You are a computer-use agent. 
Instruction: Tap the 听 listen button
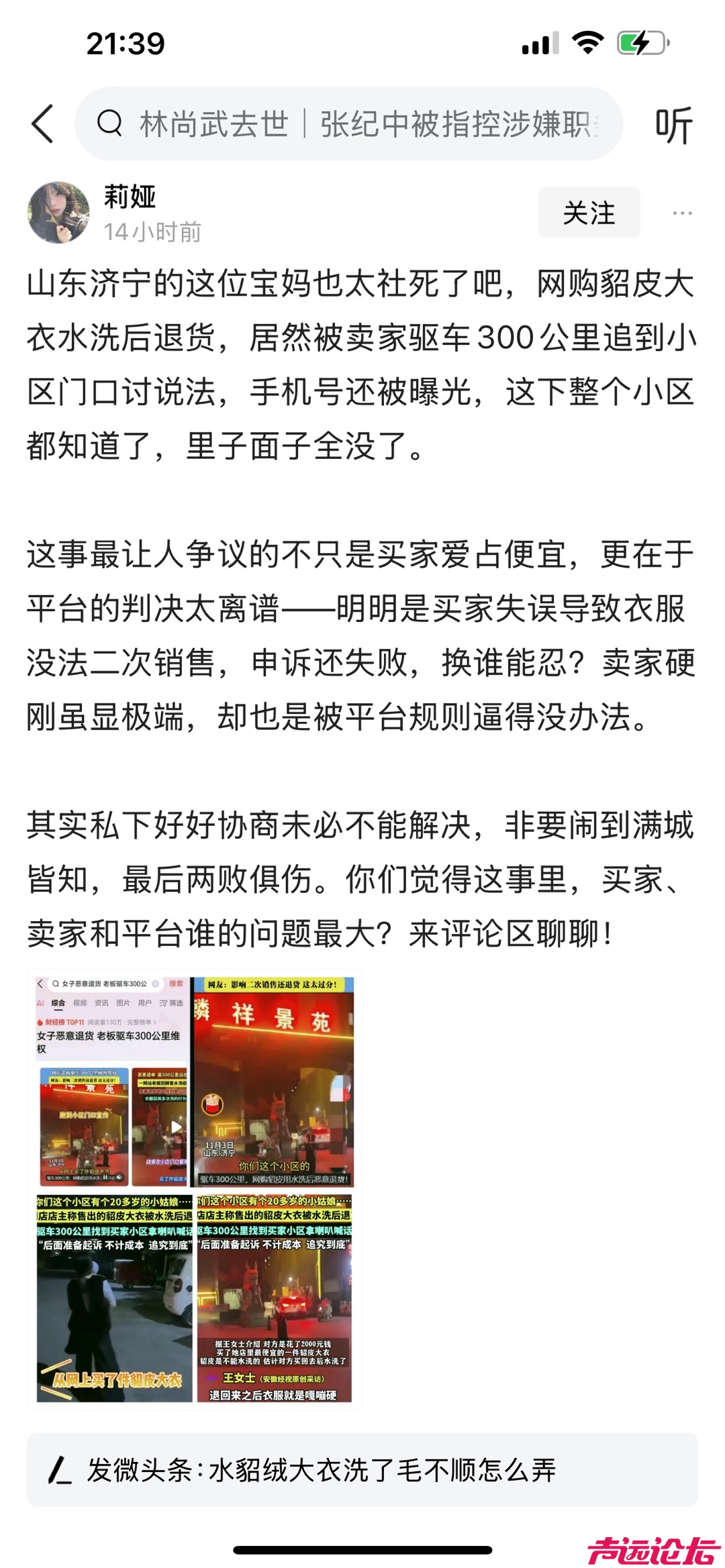click(673, 125)
